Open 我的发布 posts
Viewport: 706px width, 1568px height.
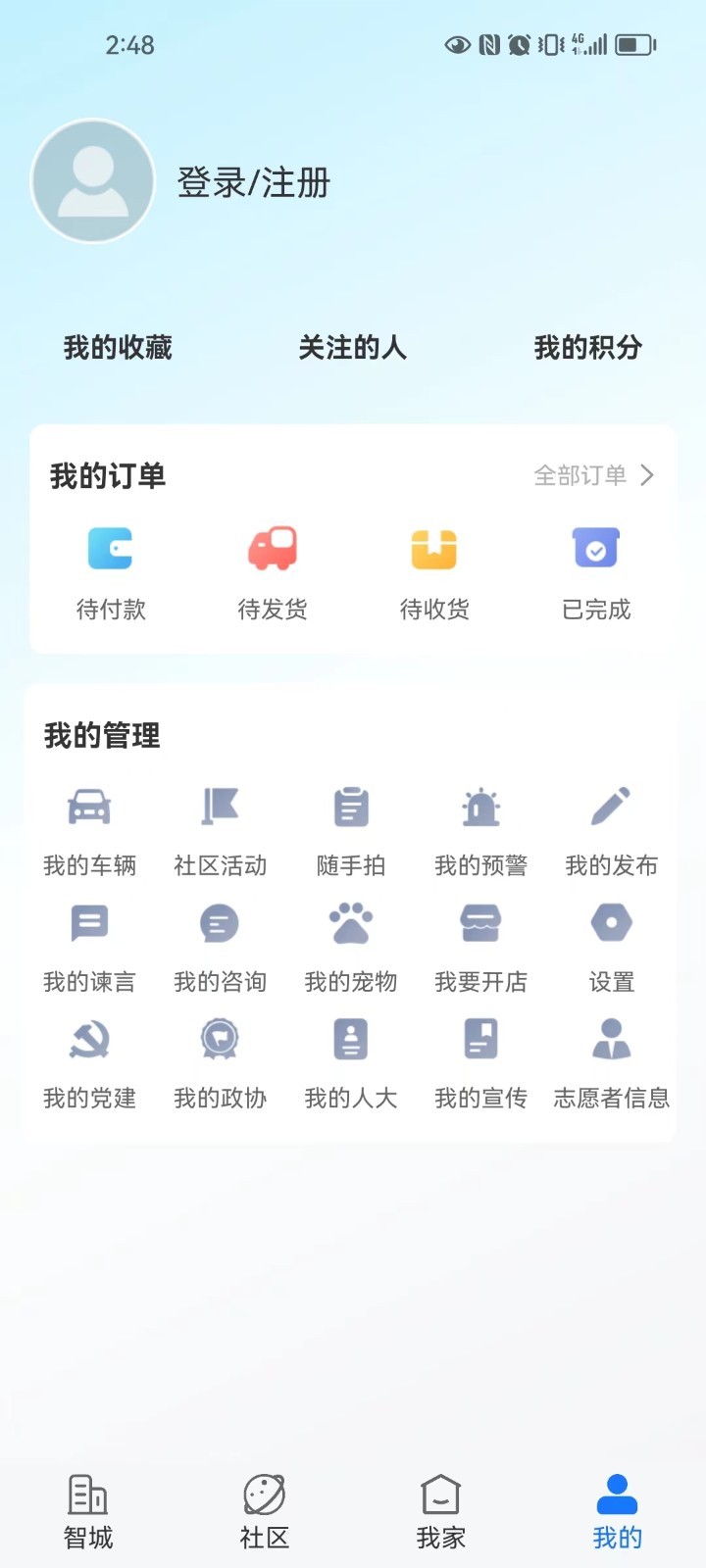[x=611, y=830]
